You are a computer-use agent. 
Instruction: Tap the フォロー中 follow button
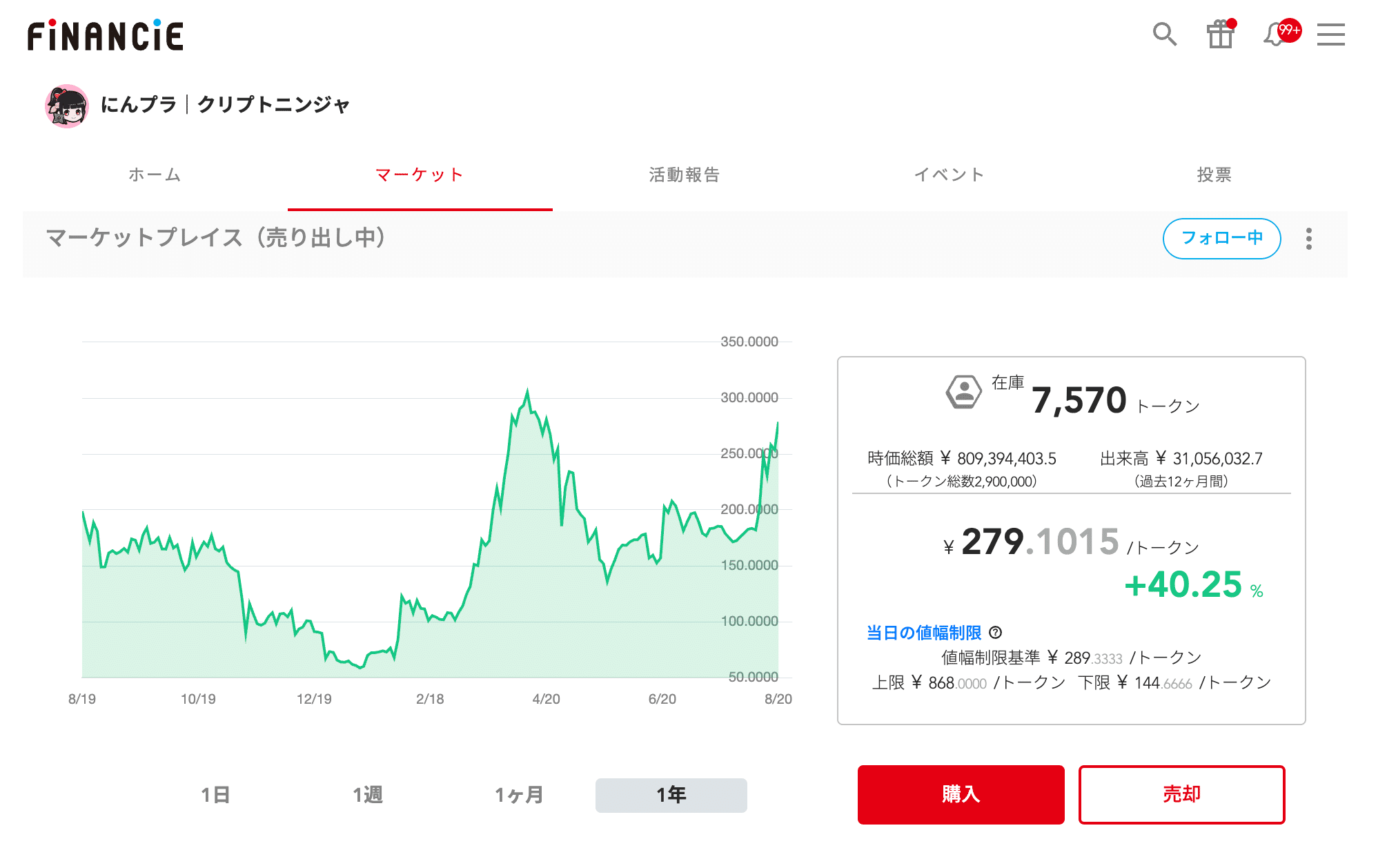coord(1222,239)
